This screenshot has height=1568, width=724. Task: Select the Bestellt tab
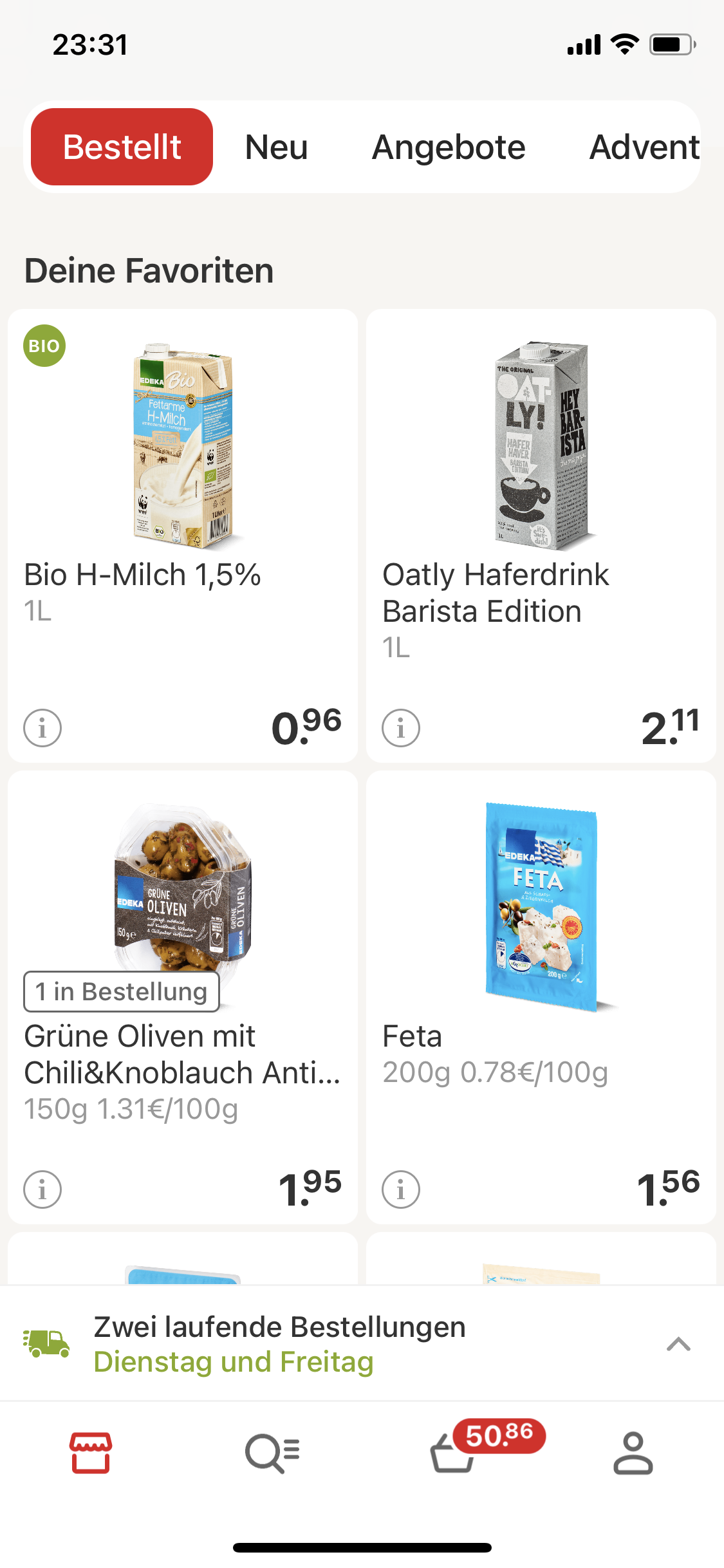tap(122, 147)
